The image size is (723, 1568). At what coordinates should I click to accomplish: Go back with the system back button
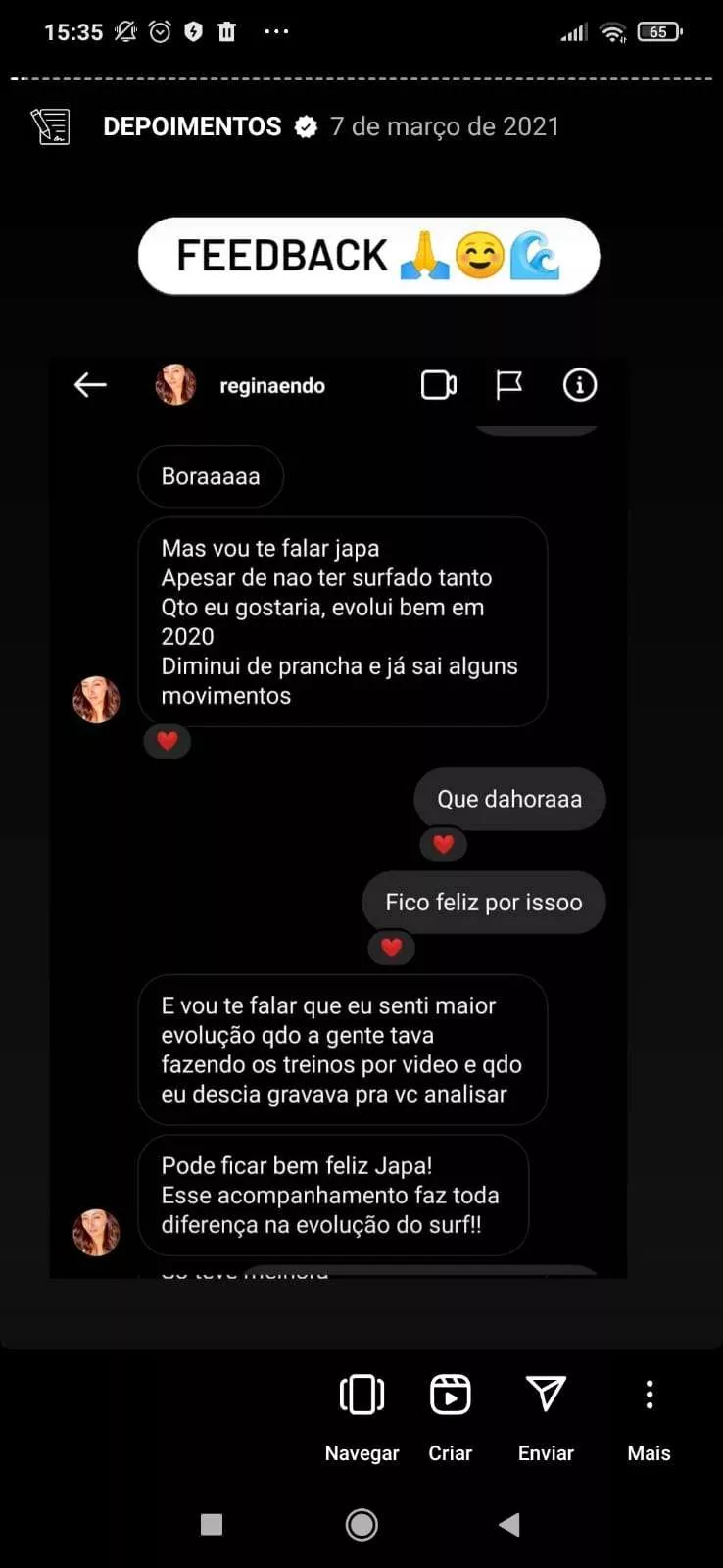(508, 1524)
